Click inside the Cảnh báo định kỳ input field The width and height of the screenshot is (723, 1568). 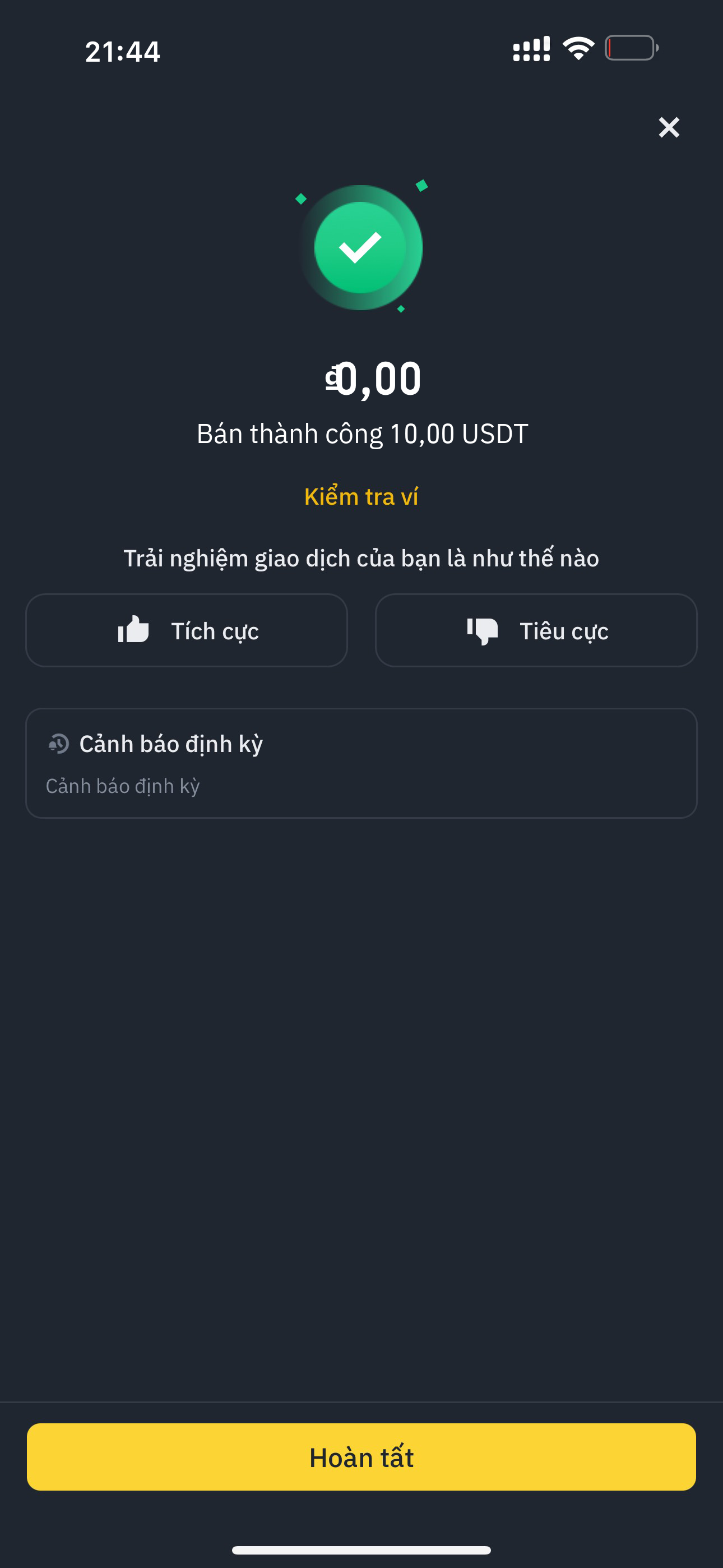[x=361, y=785]
